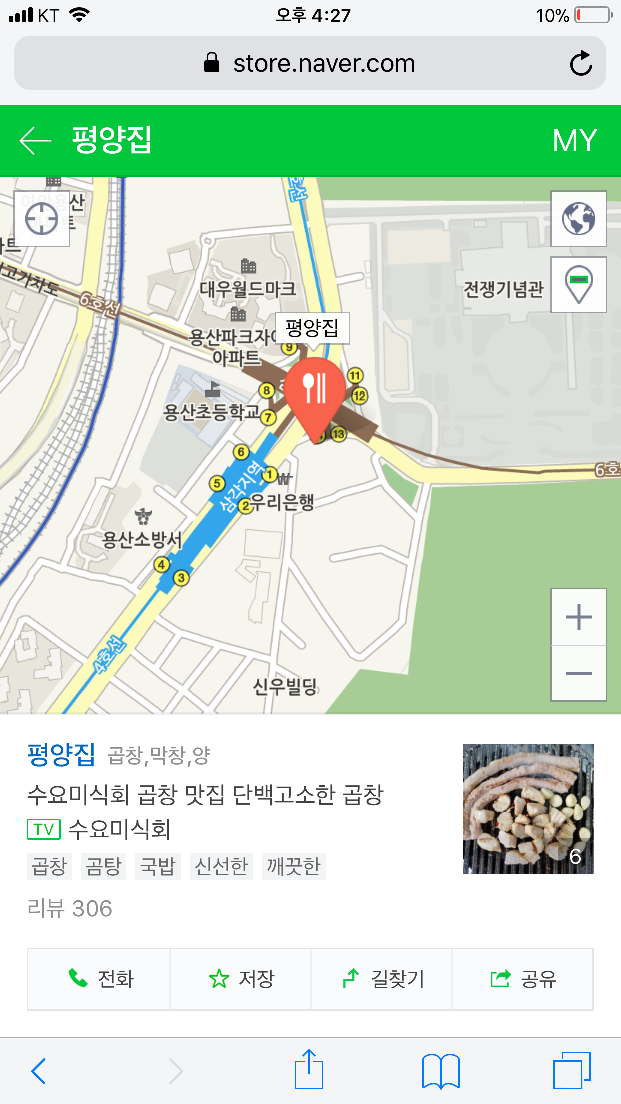Go back using the green header arrow
Image resolution: width=621 pixels, height=1104 pixels.
click(35, 141)
